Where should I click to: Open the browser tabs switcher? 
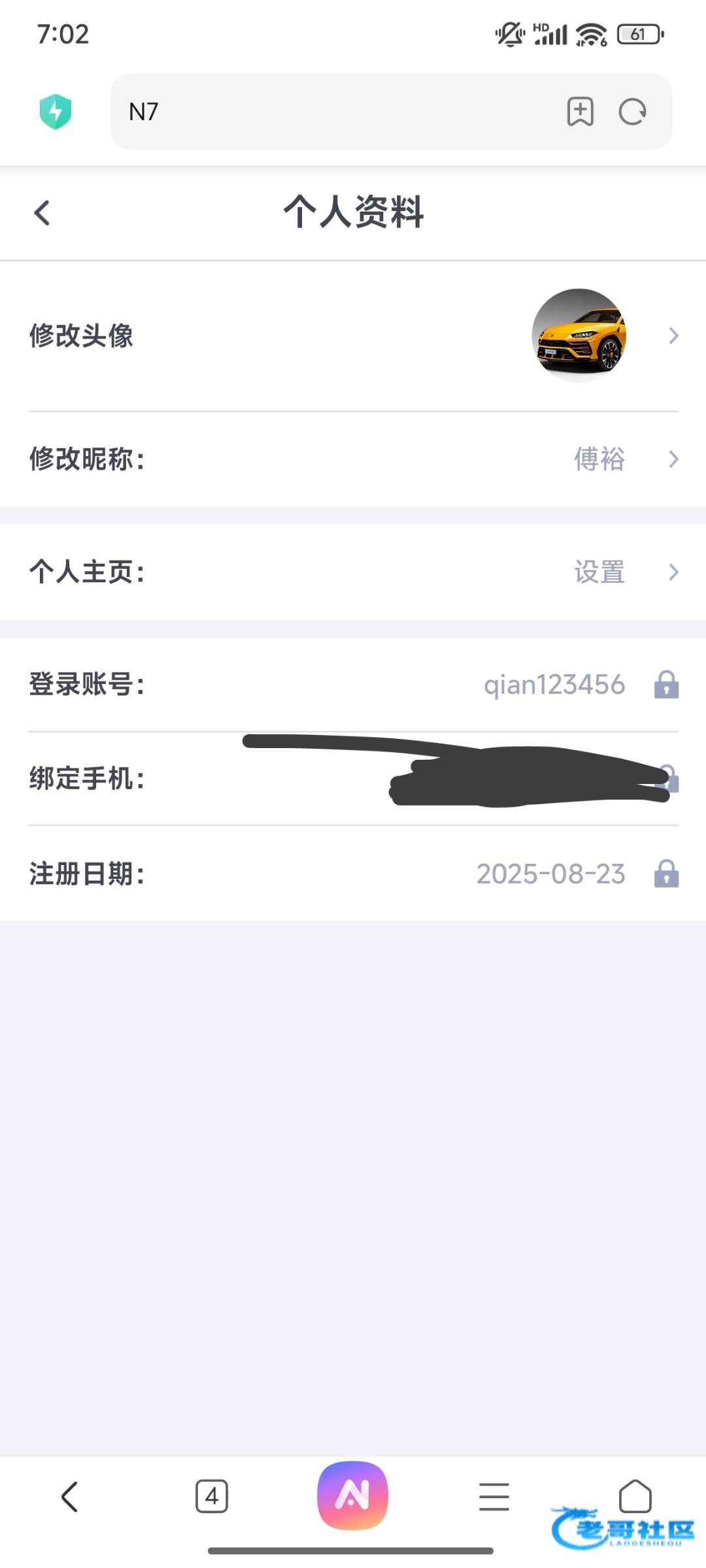coord(212,1496)
